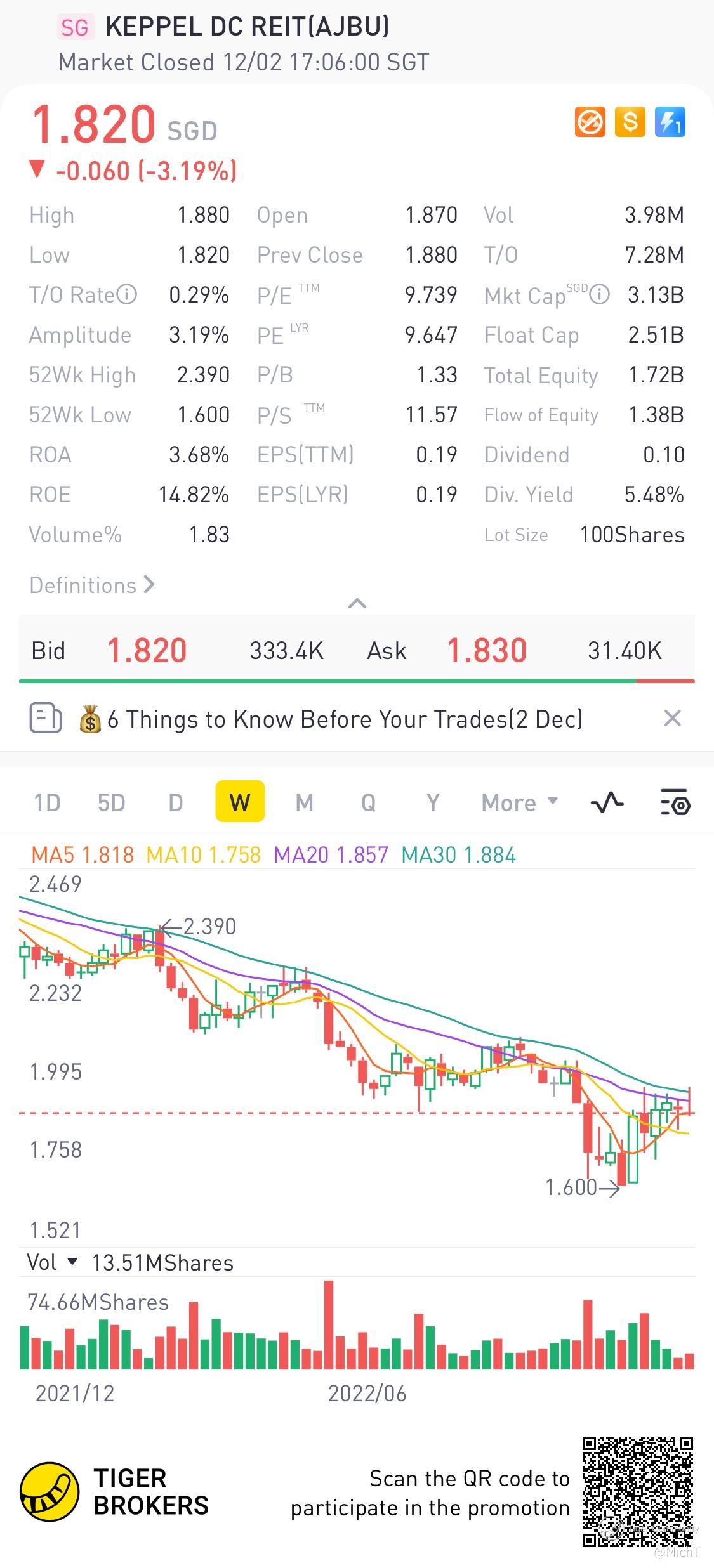Switch to the monthly M chart

305,803
